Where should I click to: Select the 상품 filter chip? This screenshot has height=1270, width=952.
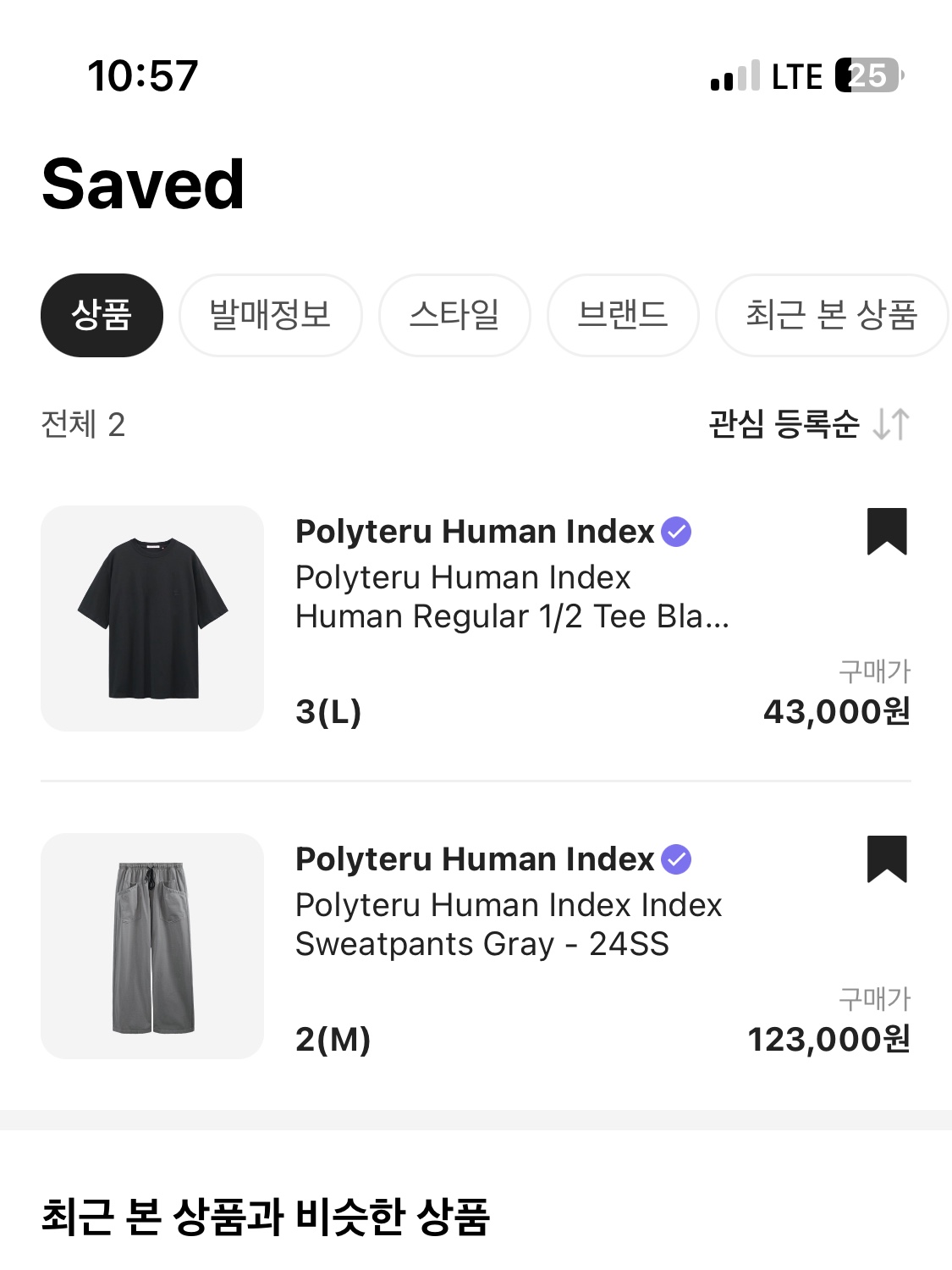[102, 314]
